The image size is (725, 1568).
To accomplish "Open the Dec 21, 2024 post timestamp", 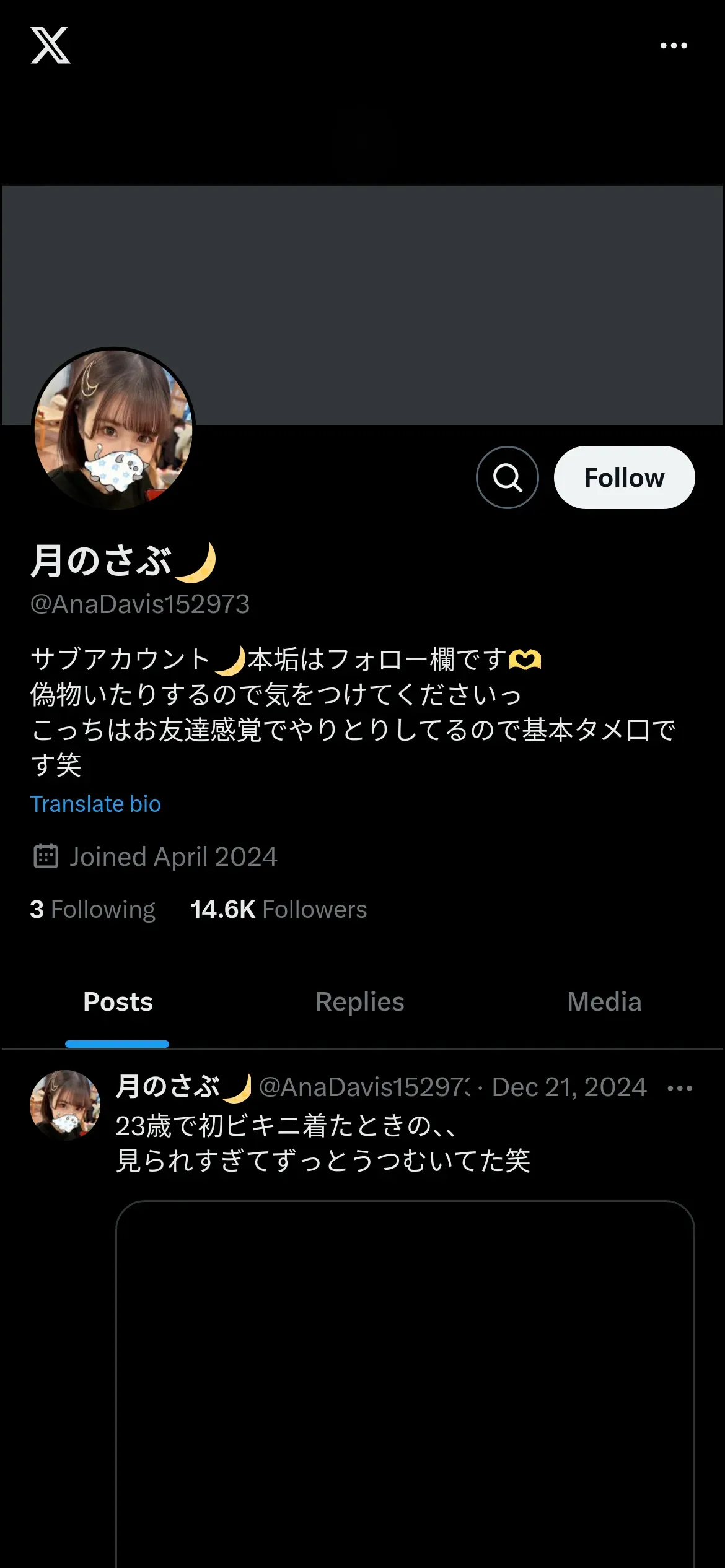I will coord(569,1087).
